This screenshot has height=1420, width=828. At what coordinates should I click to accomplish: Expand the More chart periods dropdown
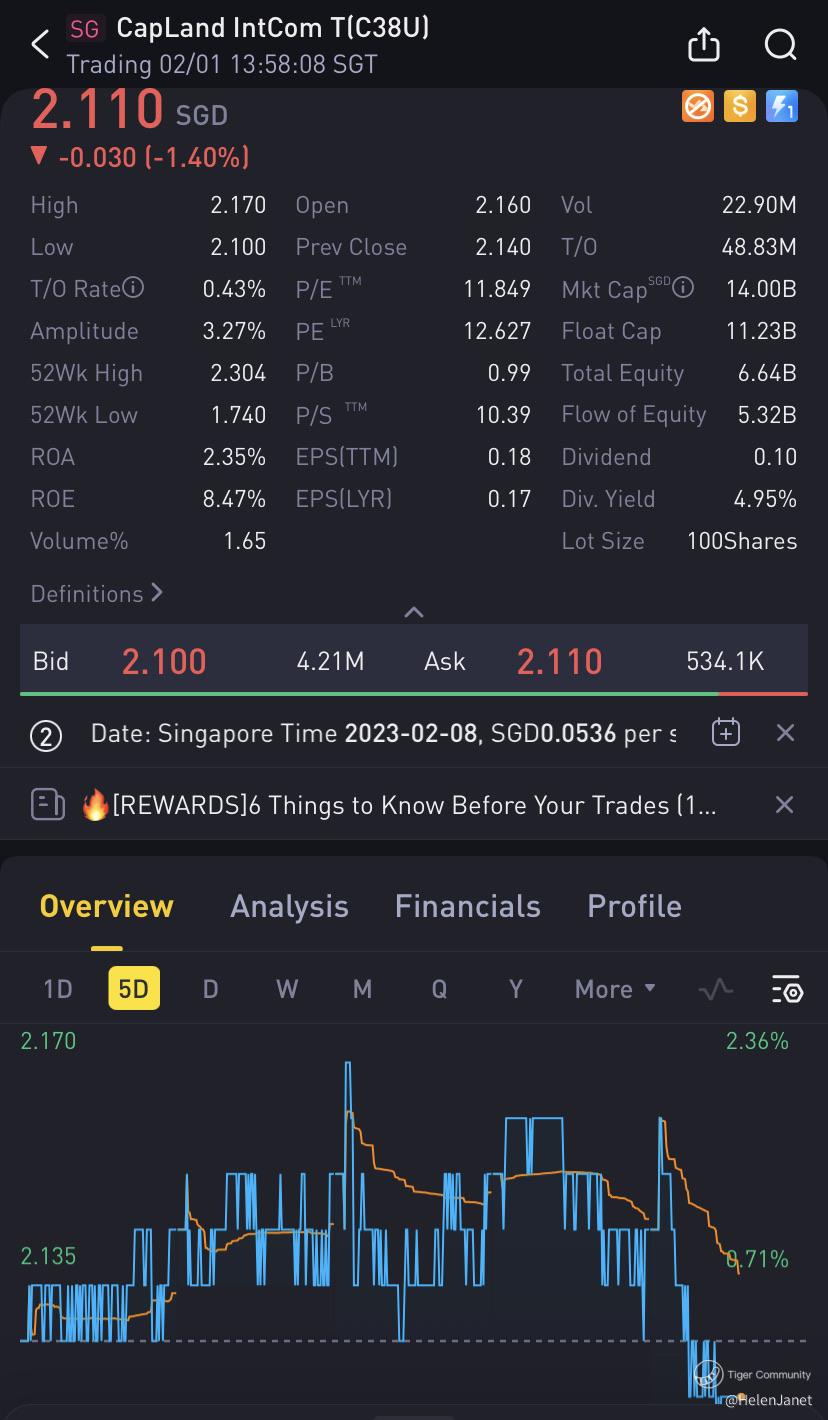tap(615, 989)
